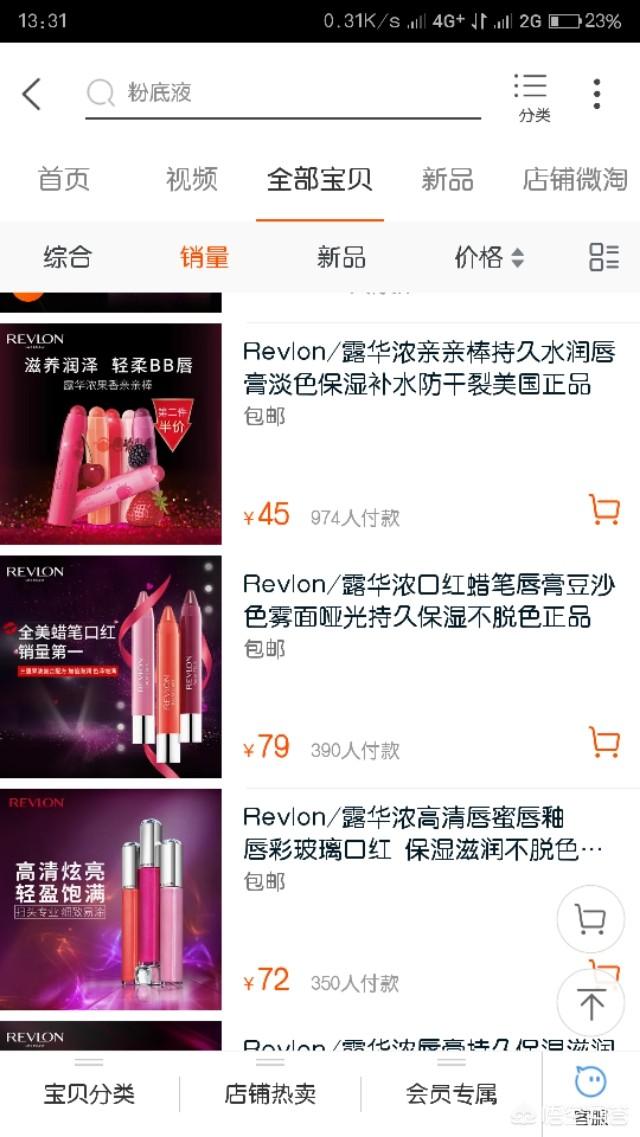Screen dimensions: 640x1137
Task: Switch to the 视频 tab
Action: pyautogui.click(x=191, y=179)
